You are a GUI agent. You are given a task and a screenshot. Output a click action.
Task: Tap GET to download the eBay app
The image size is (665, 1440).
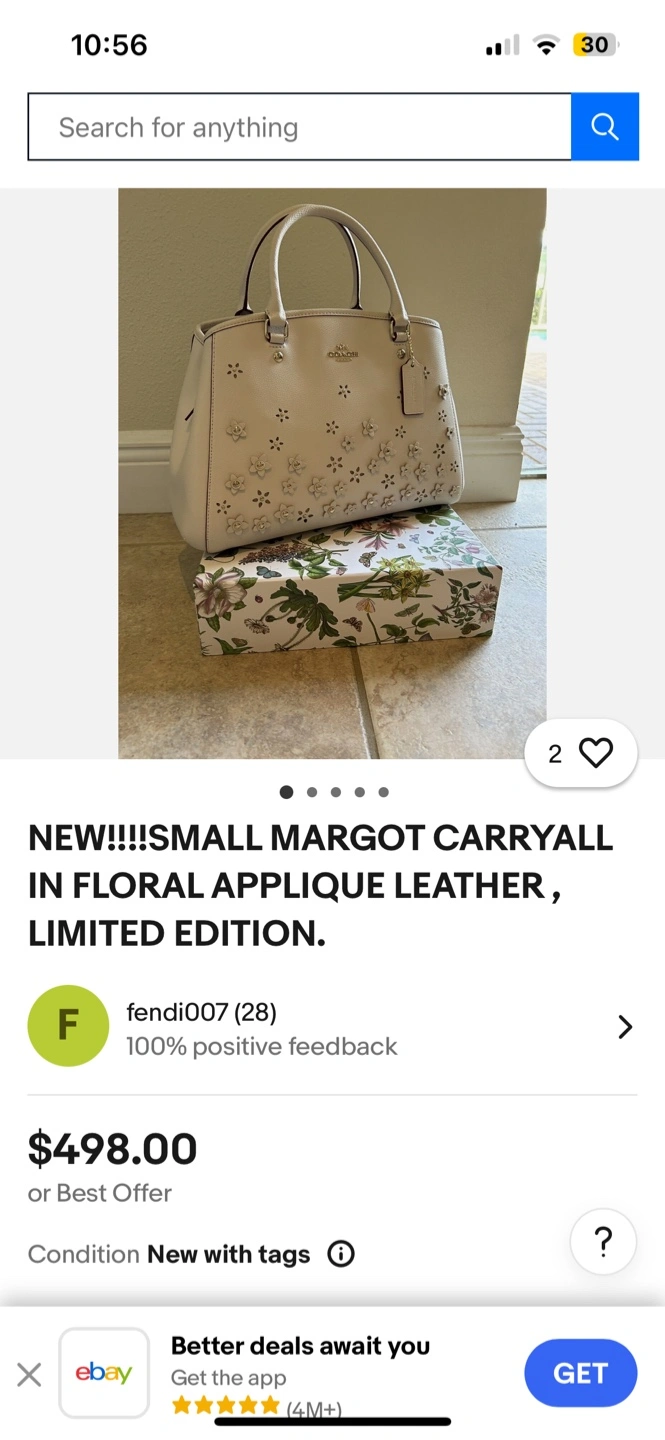pyautogui.click(x=581, y=1373)
